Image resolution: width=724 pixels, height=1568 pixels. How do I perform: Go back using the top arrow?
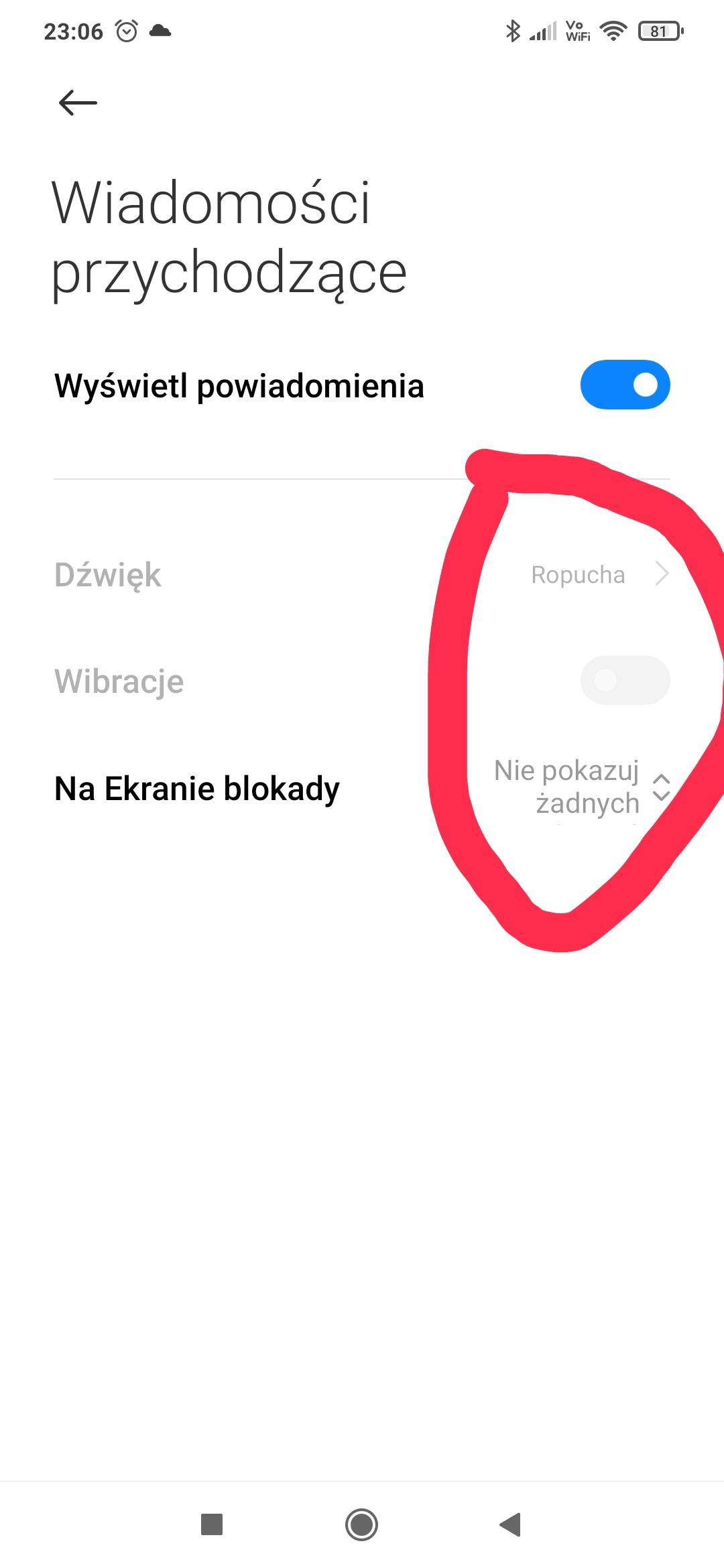click(x=78, y=103)
